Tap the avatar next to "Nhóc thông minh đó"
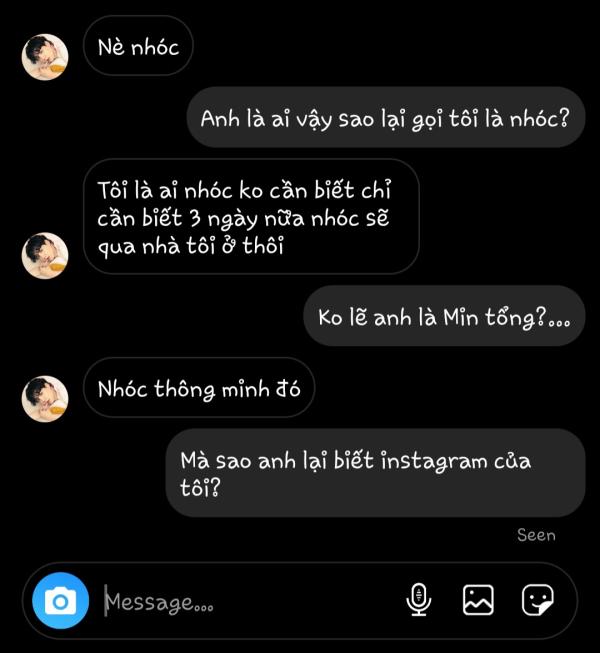This screenshot has width=600, height=653. [45, 398]
